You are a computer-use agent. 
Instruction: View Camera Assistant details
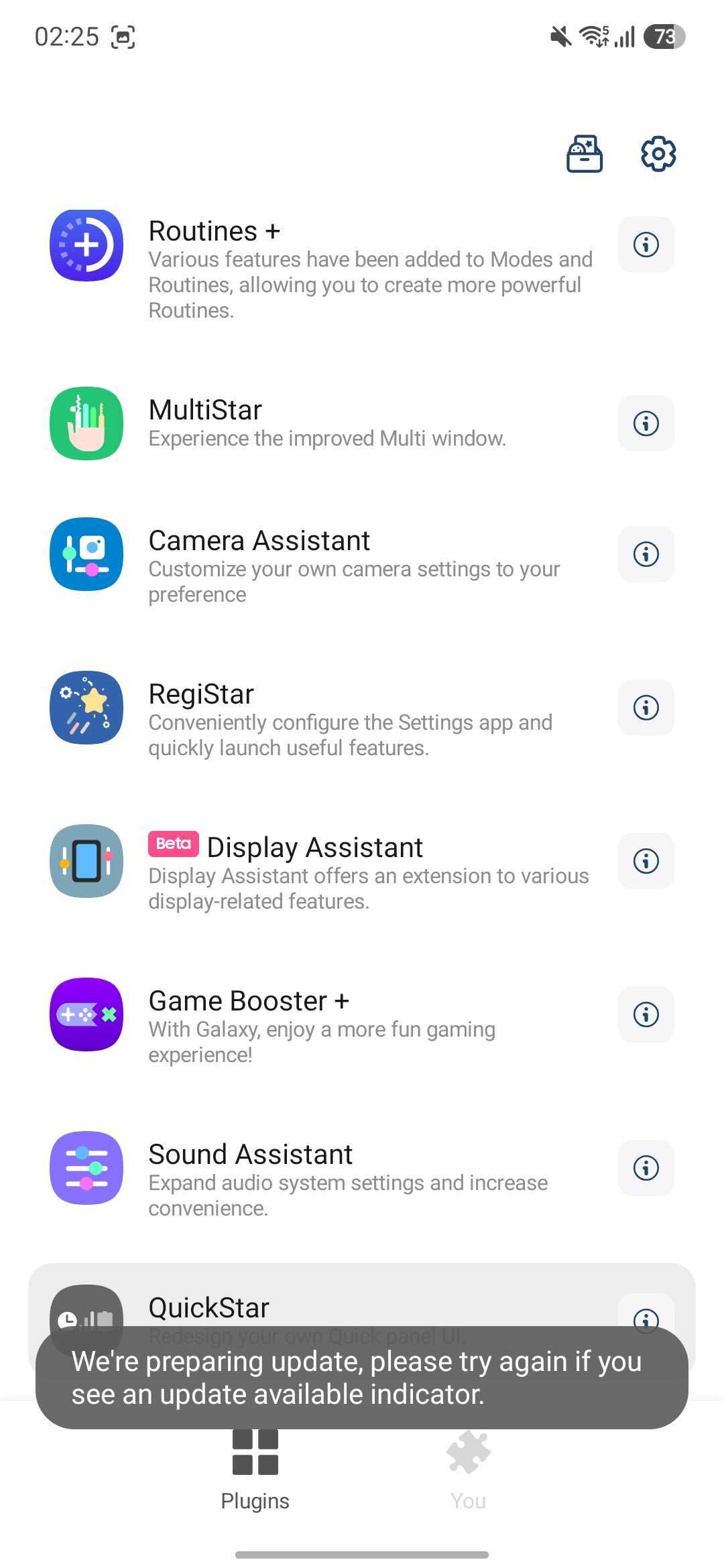646,553
